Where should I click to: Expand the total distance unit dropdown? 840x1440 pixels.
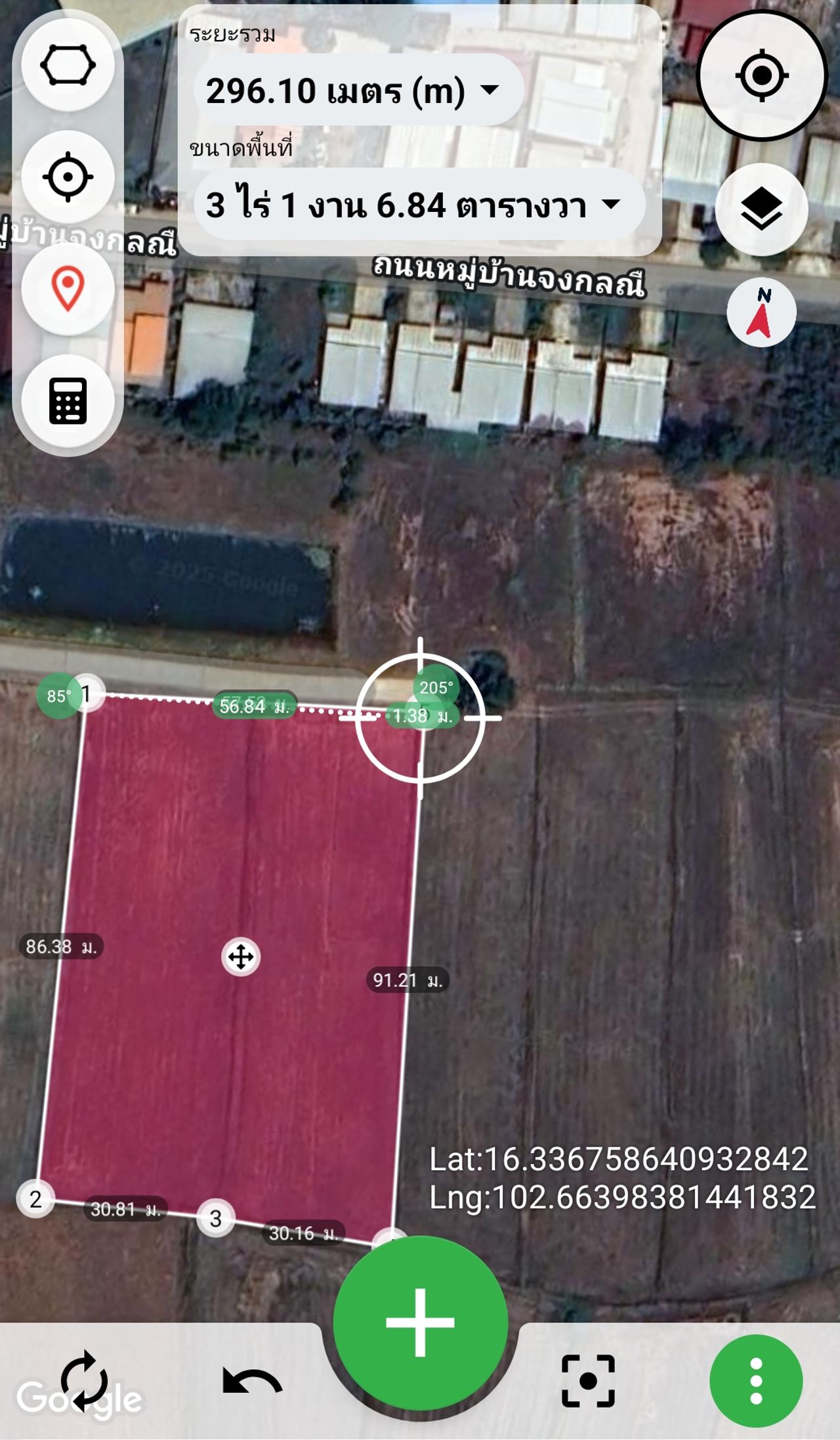(490, 89)
